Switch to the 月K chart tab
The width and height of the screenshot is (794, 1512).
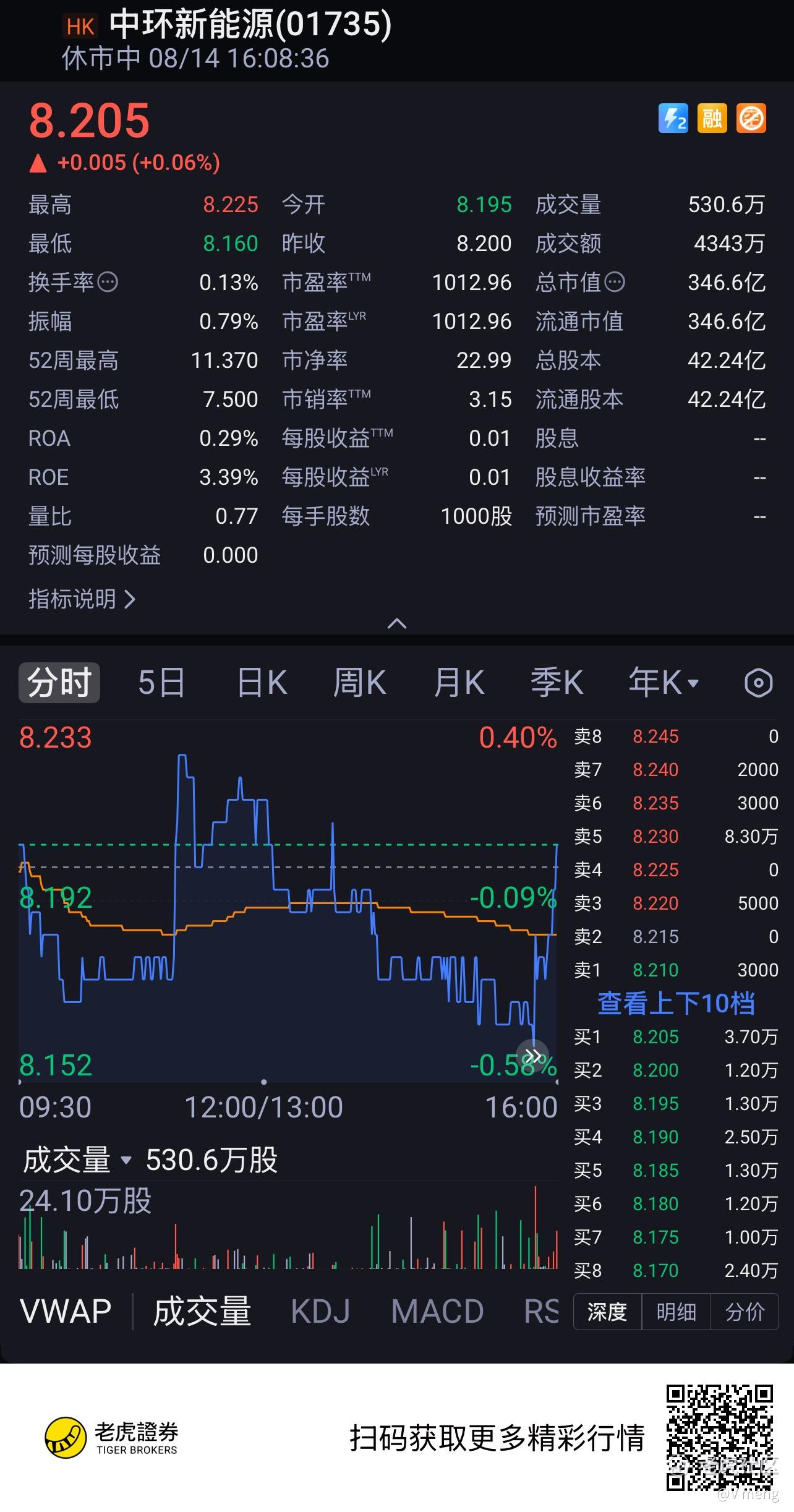tap(458, 683)
